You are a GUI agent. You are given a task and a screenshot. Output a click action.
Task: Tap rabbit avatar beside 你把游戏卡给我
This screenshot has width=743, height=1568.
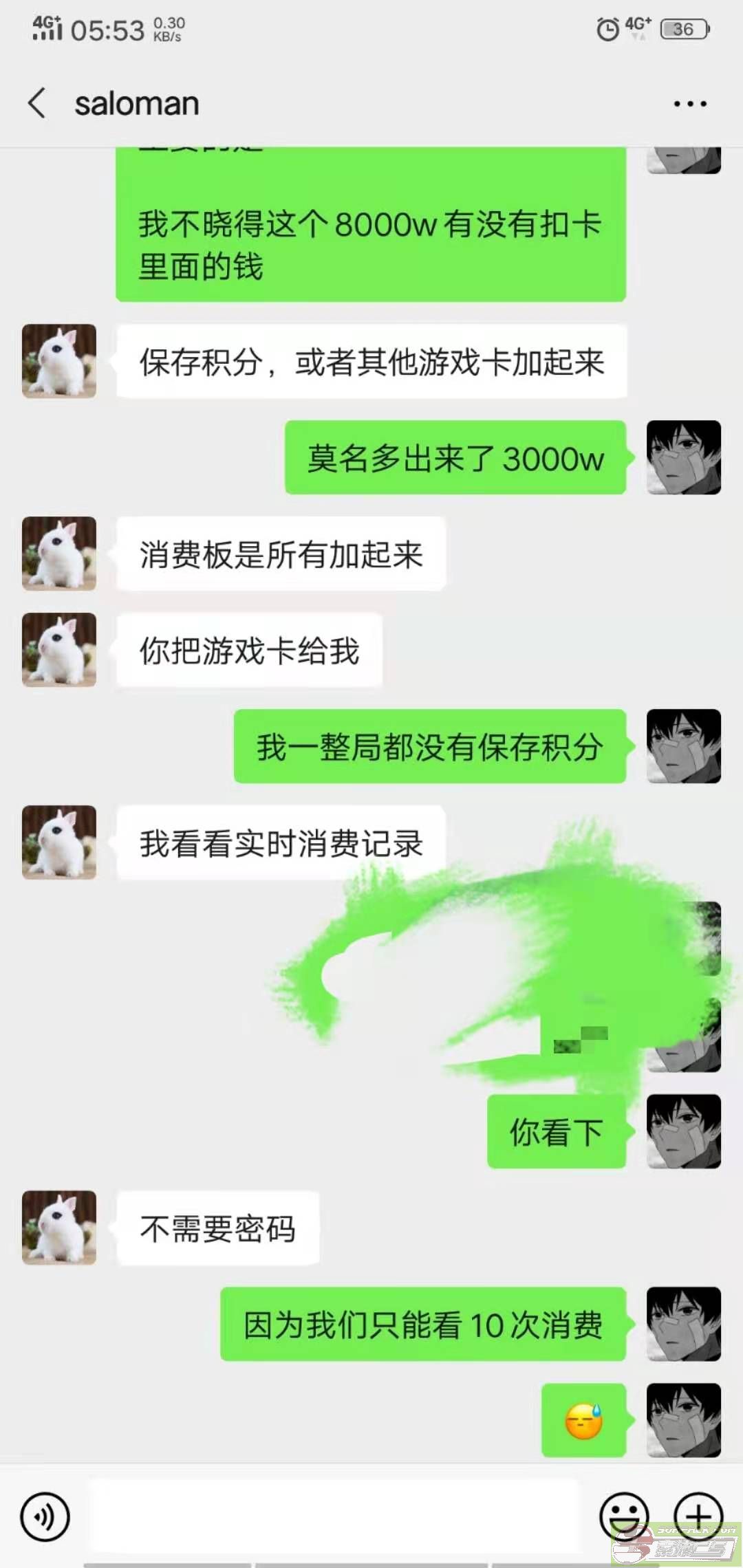(59, 650)
